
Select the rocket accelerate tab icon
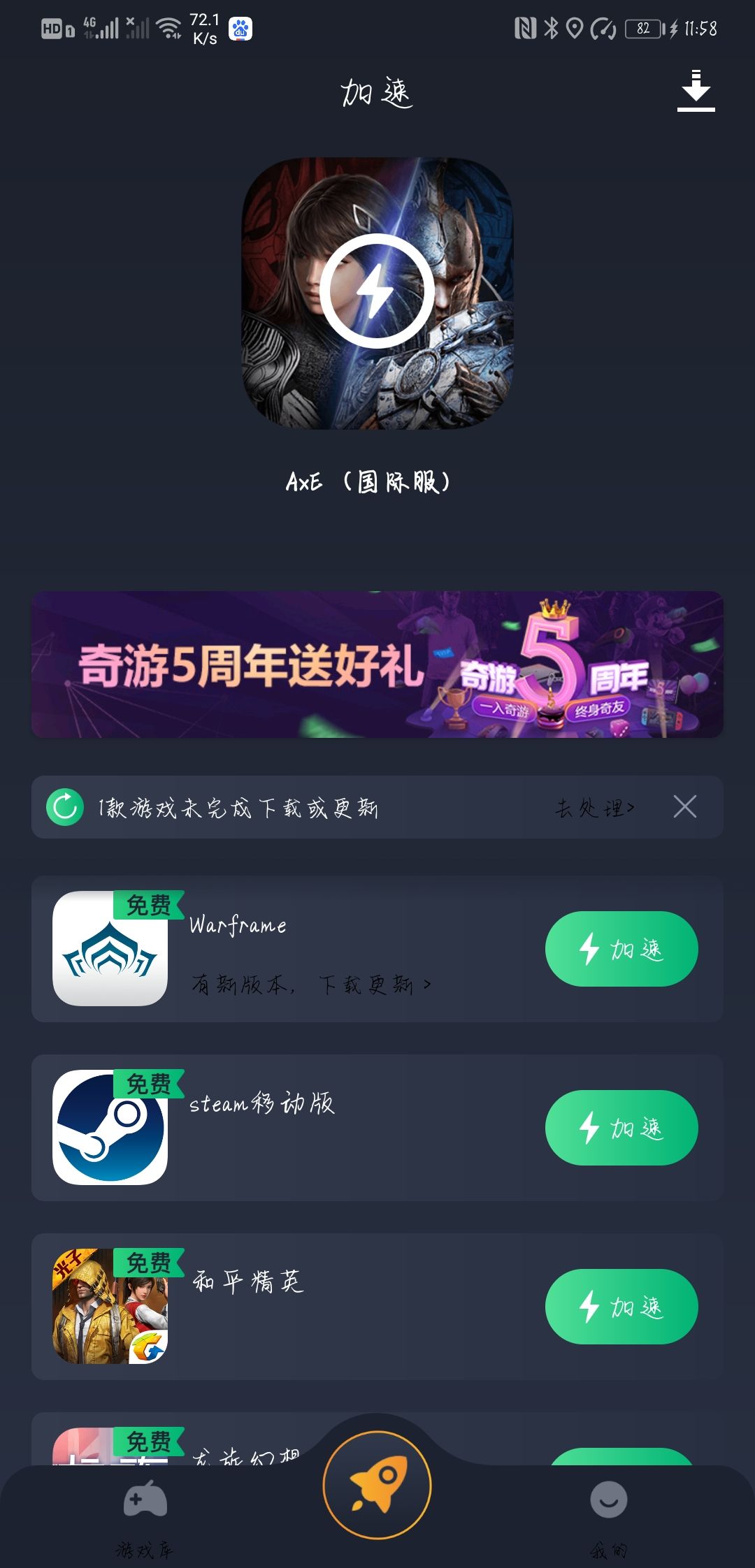[376, 1486]
